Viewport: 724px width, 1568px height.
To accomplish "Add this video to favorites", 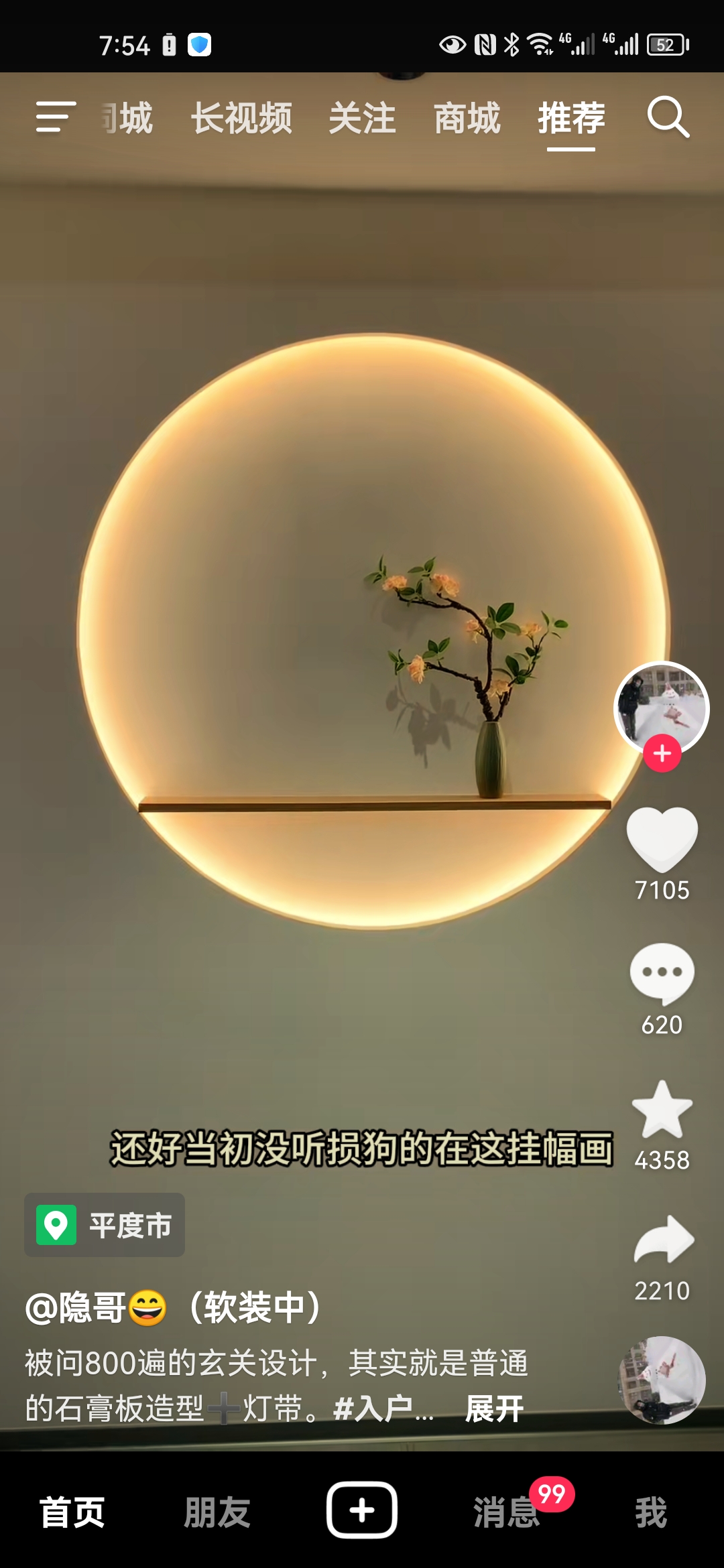I will pos(662,1110).
